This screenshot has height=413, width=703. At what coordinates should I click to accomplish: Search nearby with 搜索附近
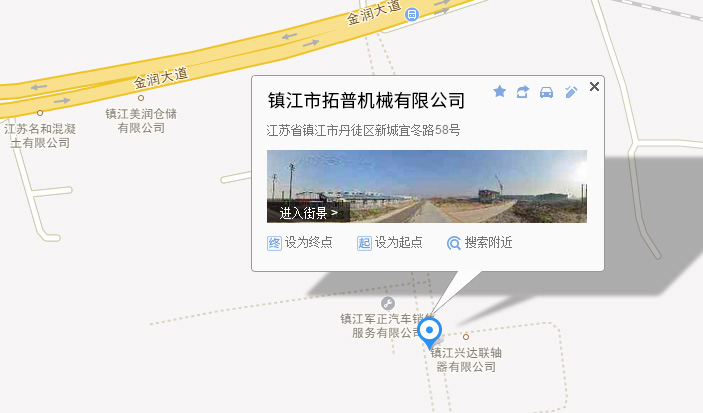click(480, 243)
